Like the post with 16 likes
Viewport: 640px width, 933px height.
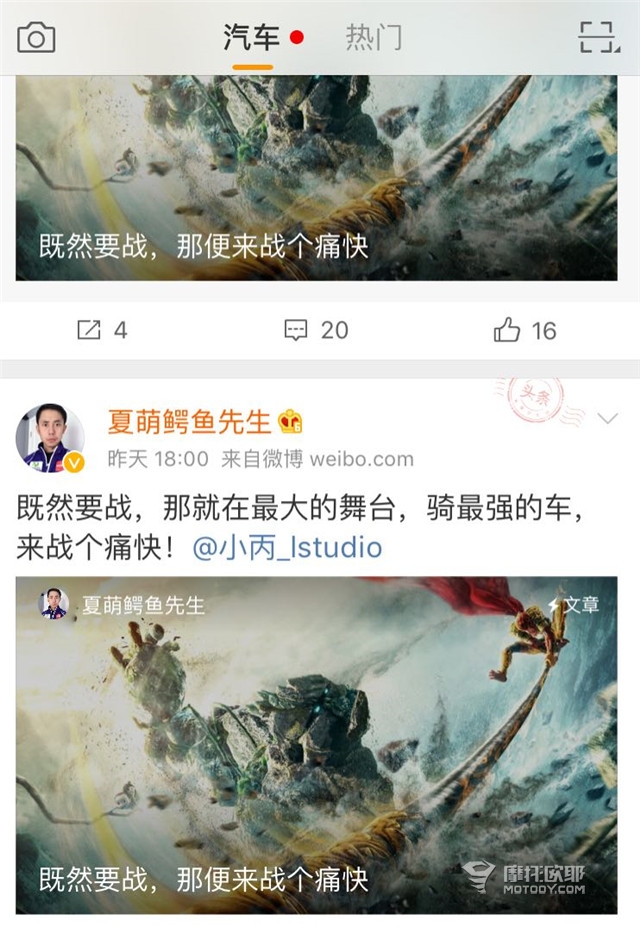point(525,330)
